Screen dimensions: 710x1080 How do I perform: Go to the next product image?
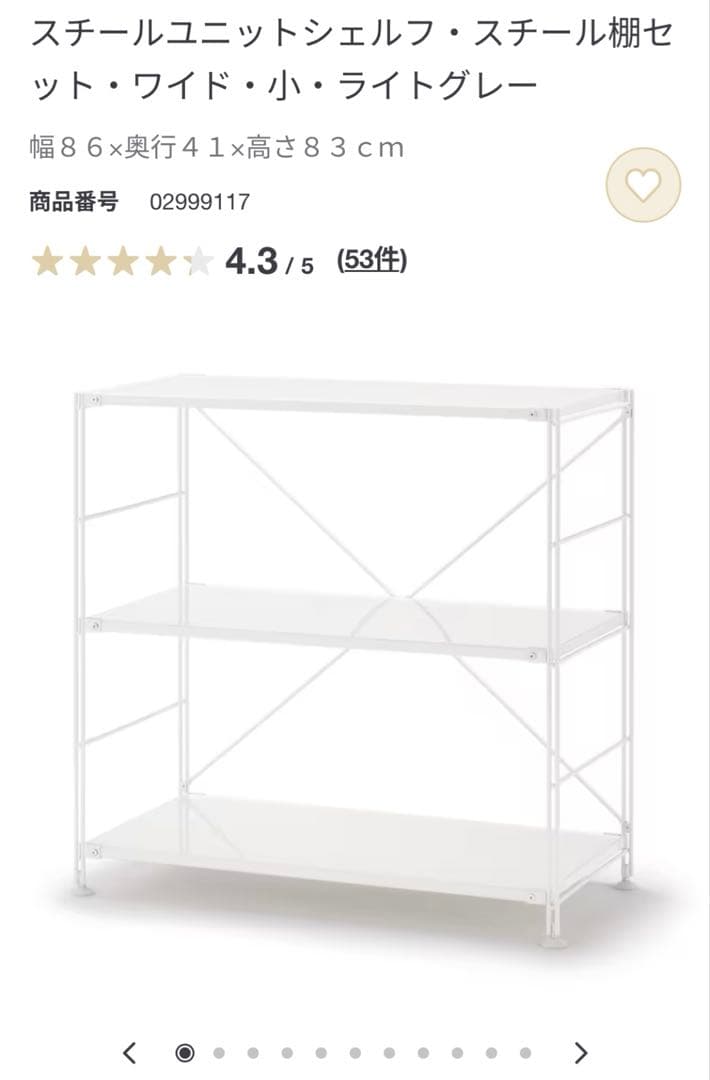(x=580, y=1052)
